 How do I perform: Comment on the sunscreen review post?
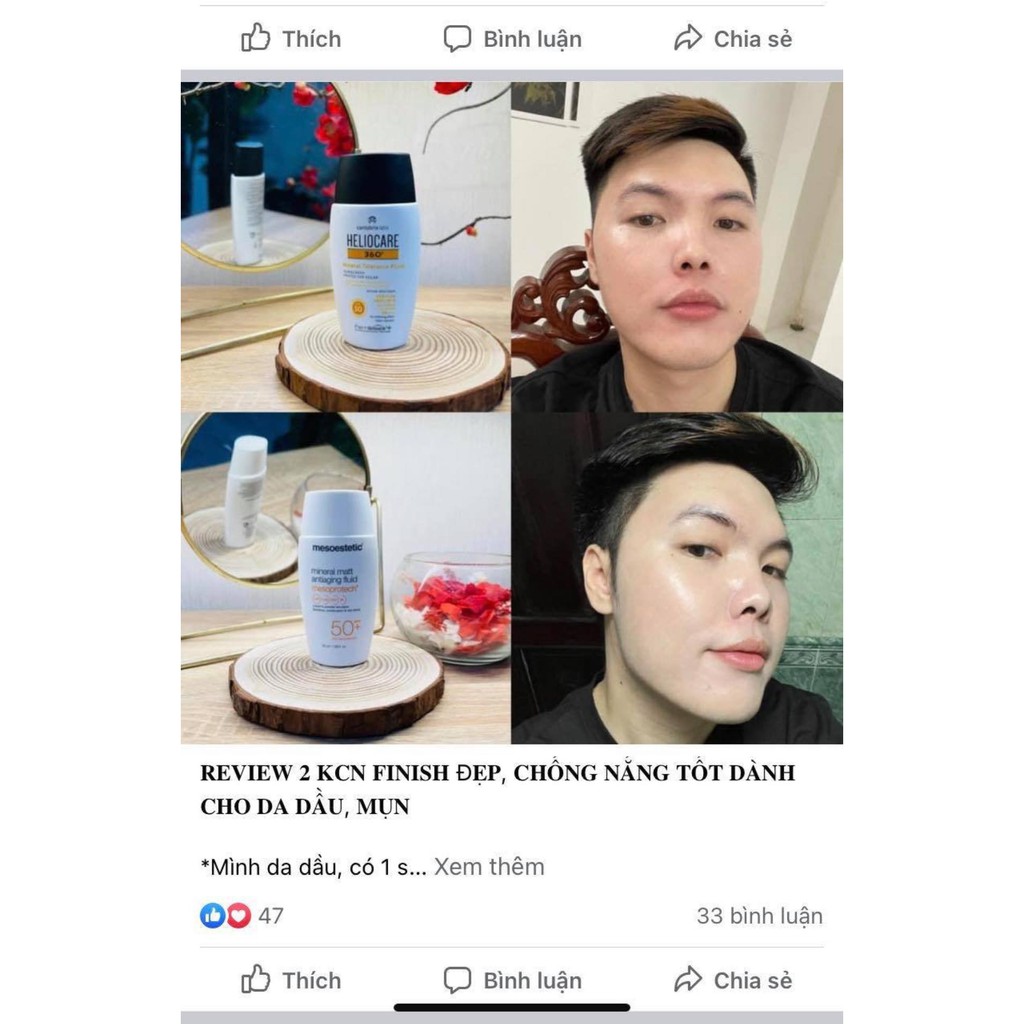click(x=513, y=980)
